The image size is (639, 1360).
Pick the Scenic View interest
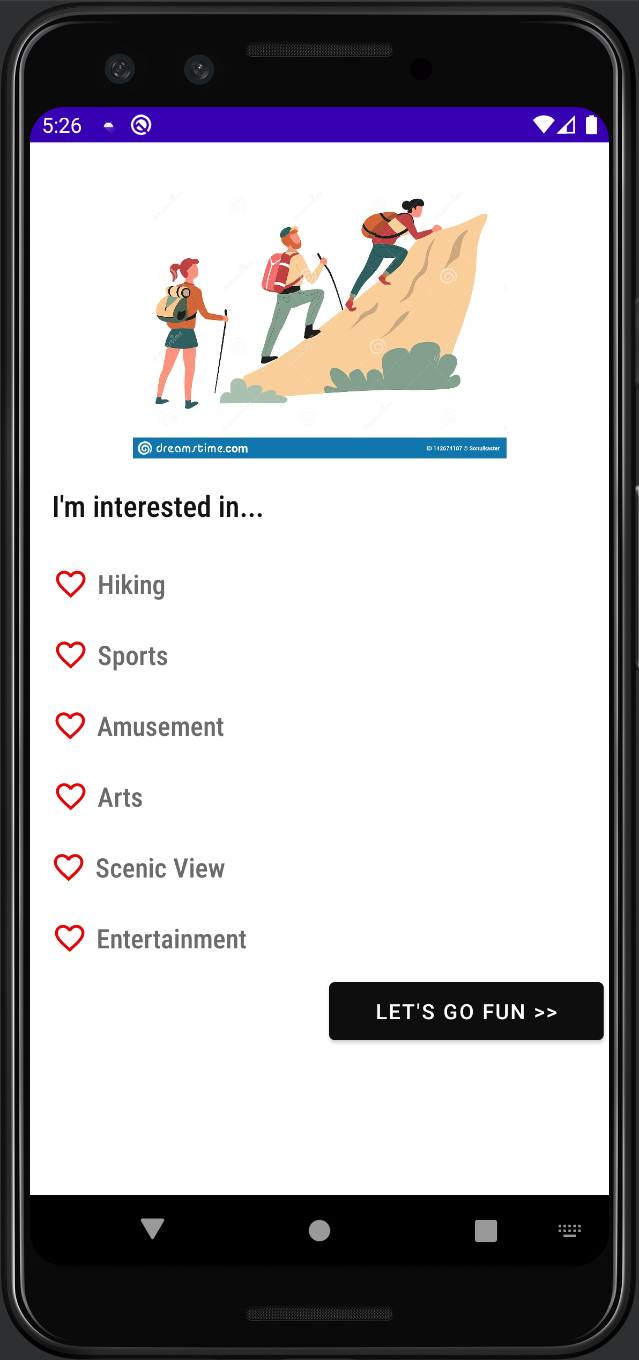coord(69,868)
